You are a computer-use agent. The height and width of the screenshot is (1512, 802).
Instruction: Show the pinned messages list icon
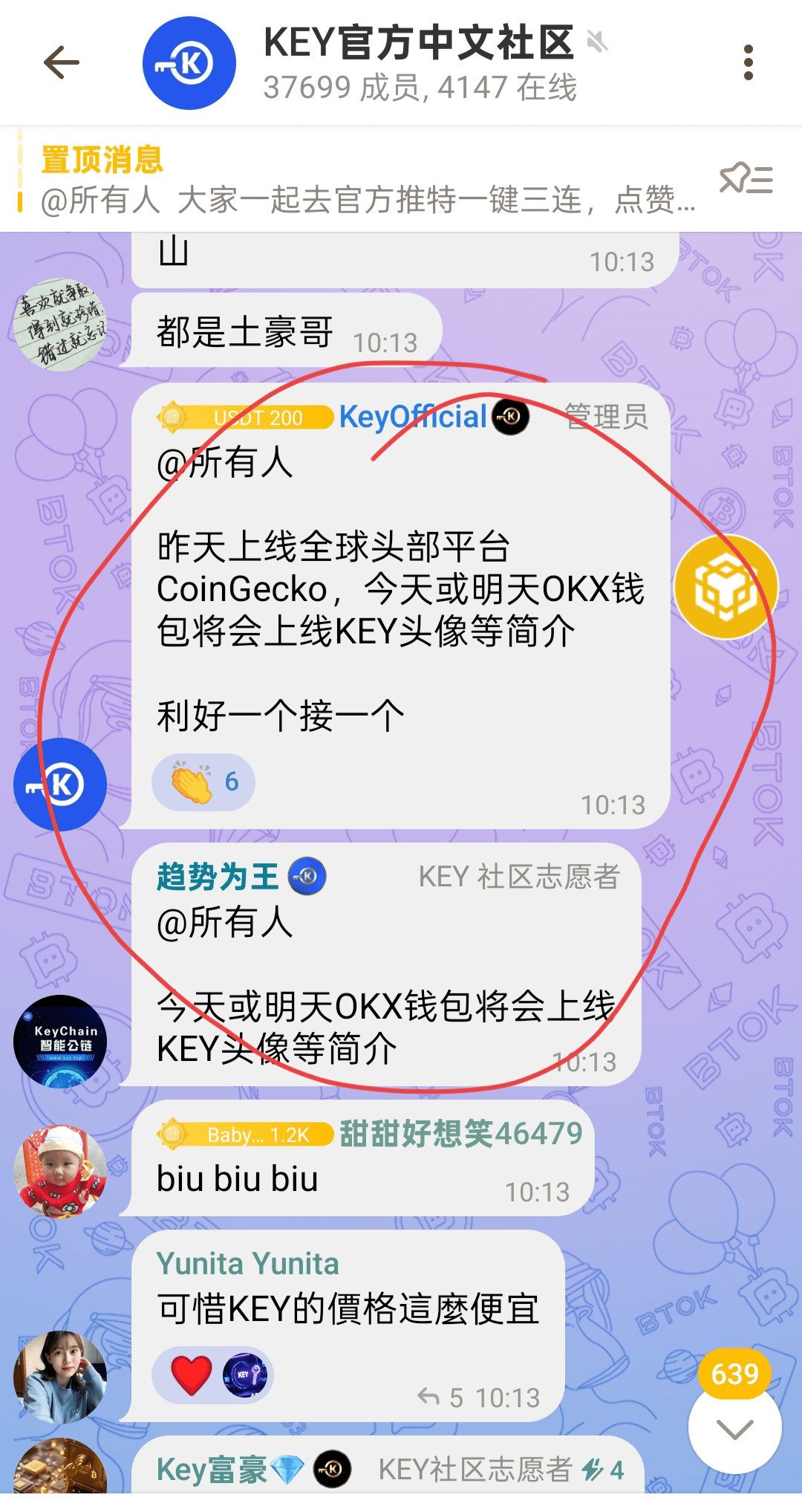pos(746,180)
